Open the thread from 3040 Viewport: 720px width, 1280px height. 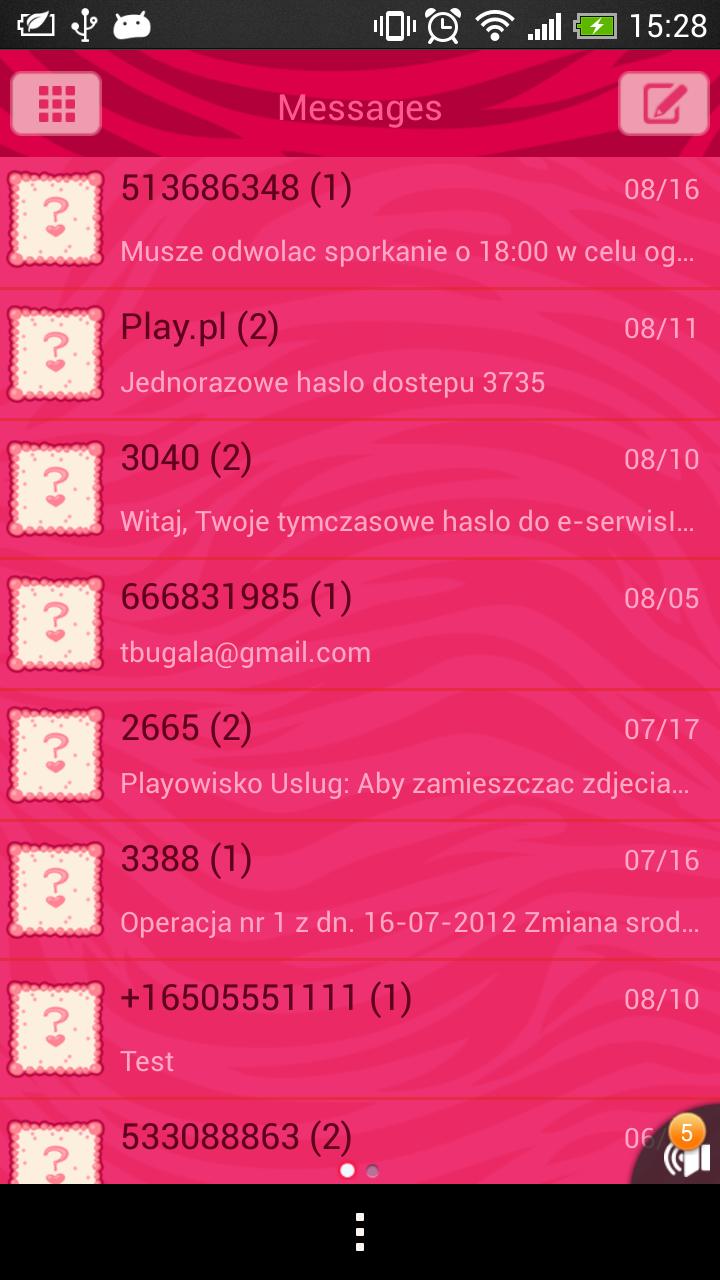[360, 488]
